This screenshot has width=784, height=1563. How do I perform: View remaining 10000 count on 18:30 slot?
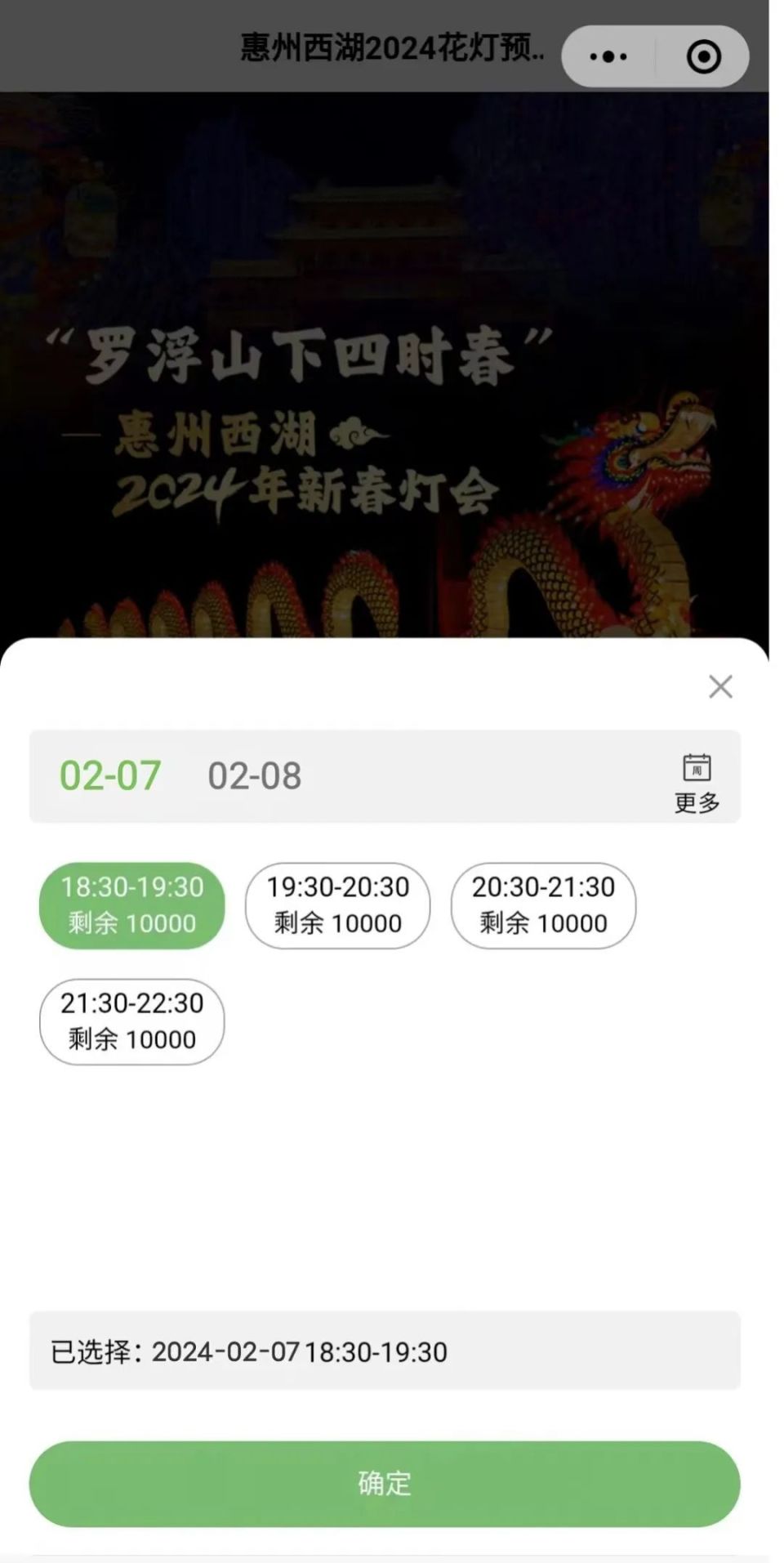click(131, 923)
